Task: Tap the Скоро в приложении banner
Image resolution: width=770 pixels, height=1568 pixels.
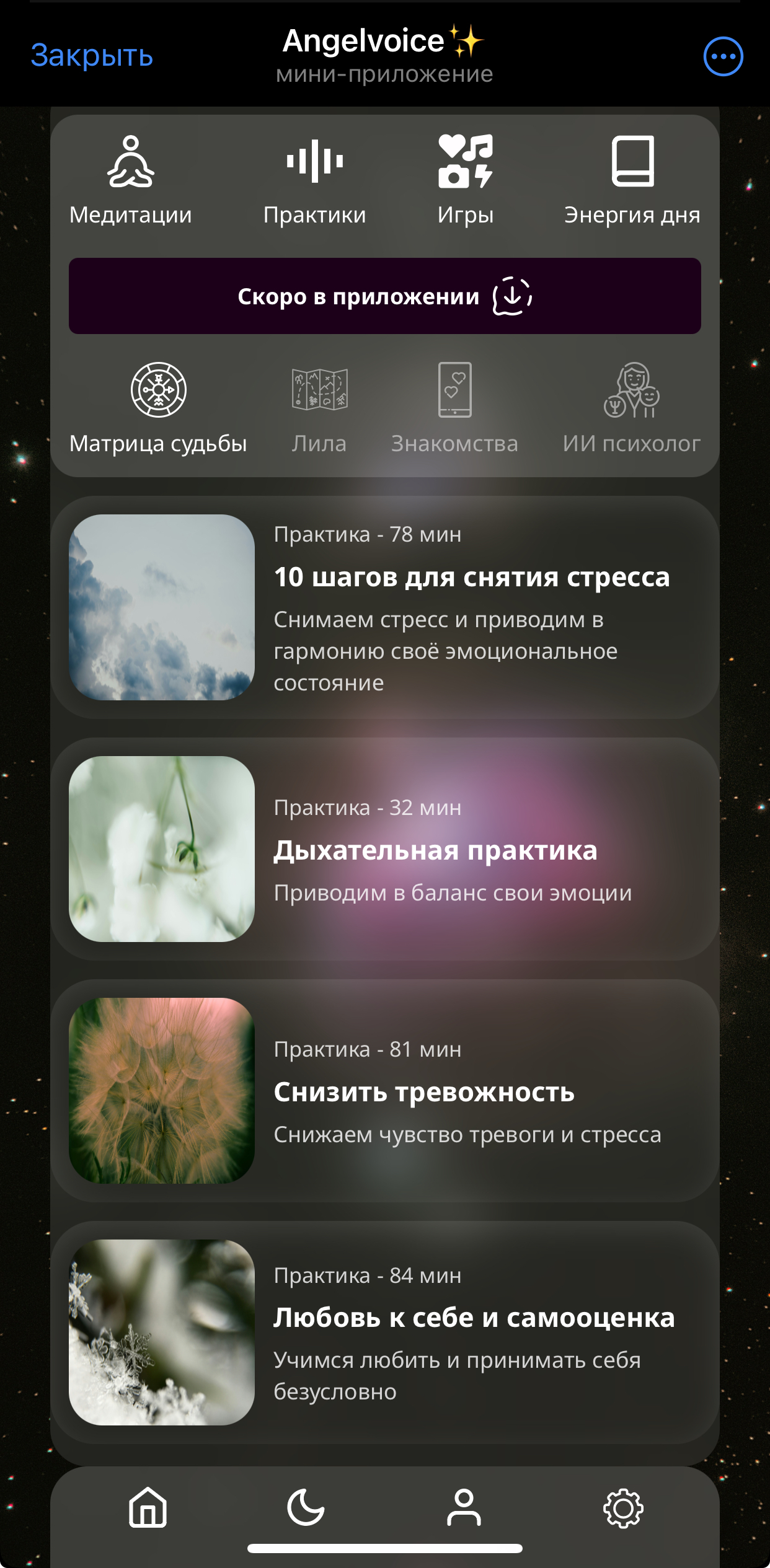Action: pos(384,296)
